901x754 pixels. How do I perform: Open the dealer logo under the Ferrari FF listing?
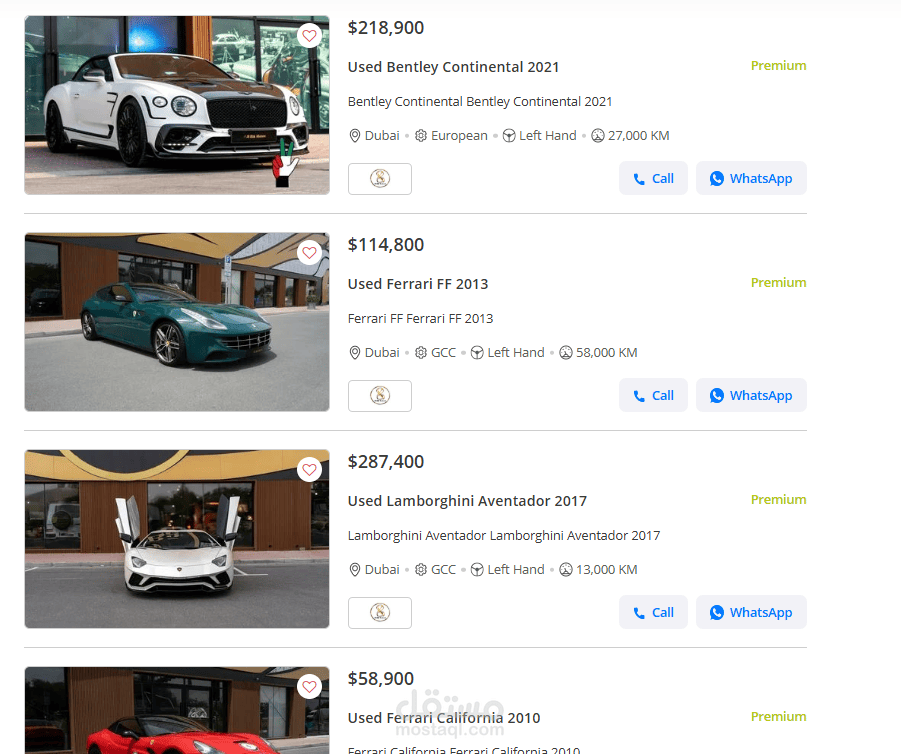click(x=380, y=396)
